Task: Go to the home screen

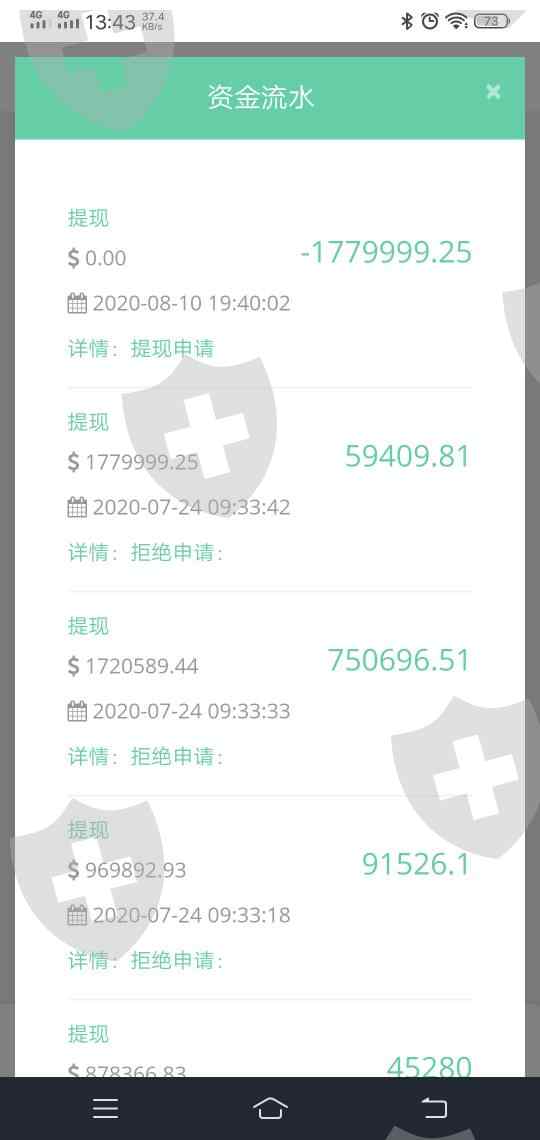Action: pos(270,1108)
